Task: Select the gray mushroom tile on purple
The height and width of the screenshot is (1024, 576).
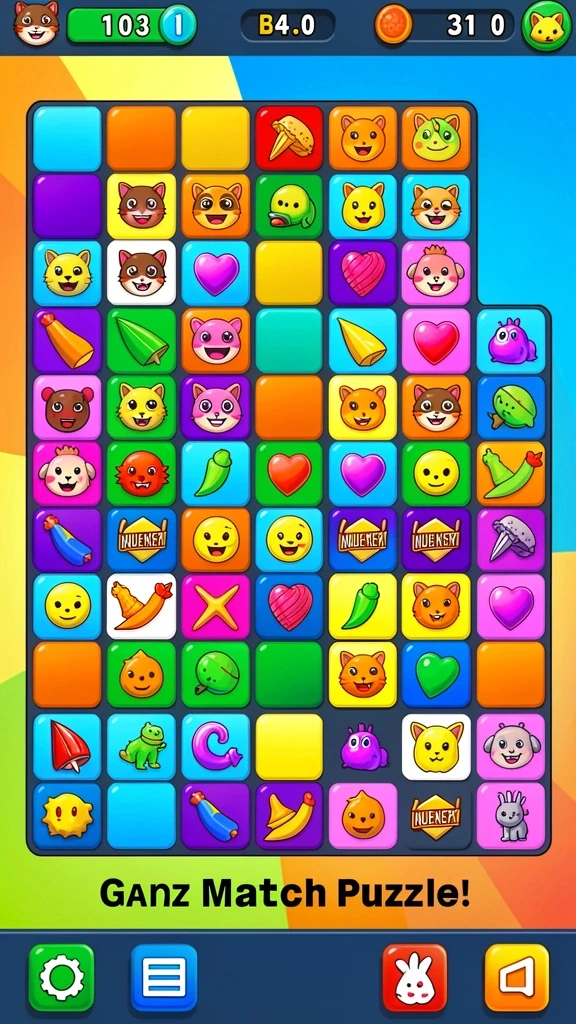Action: pos(511,541)
